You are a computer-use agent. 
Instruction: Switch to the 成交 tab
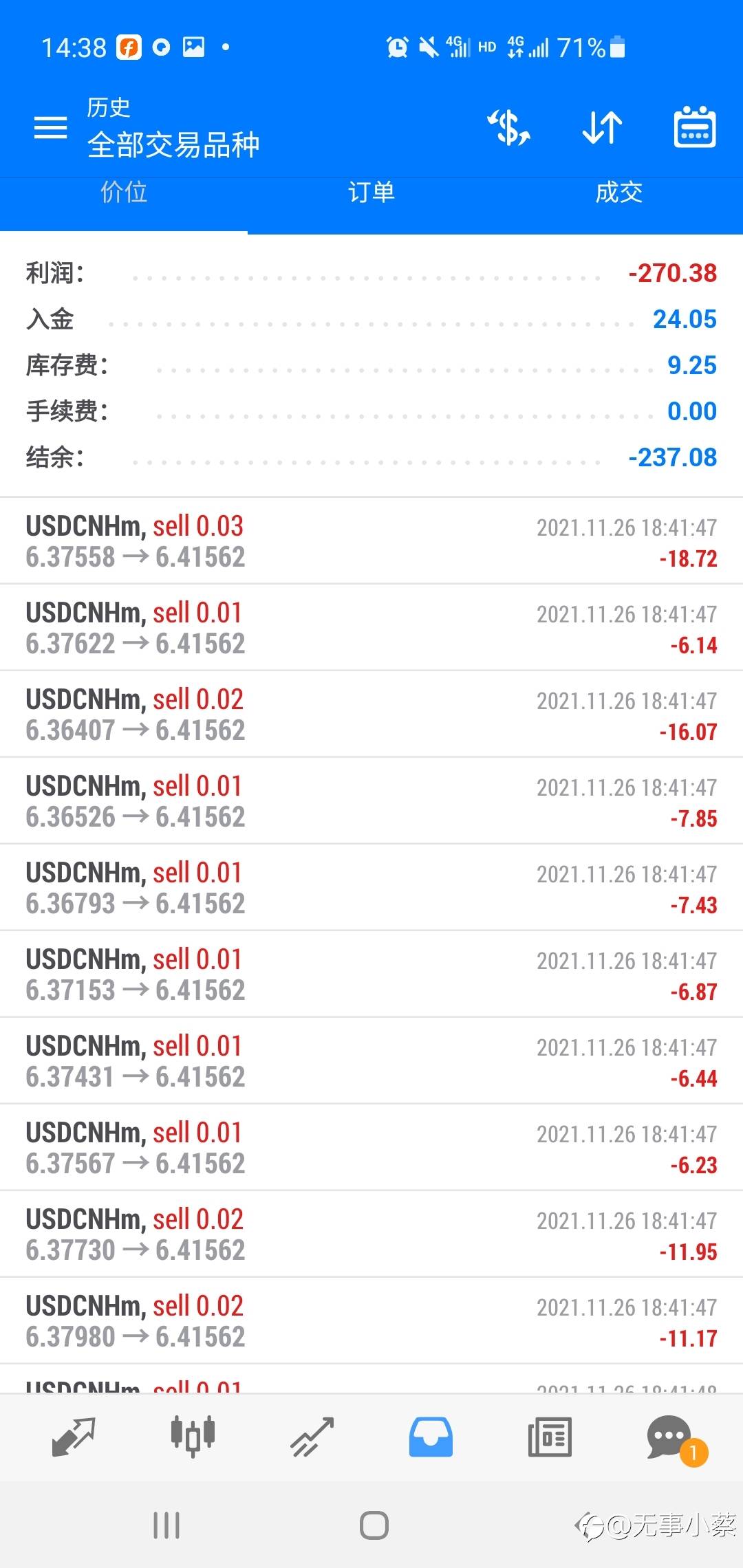pyautogui.click(x=618, y=193)
